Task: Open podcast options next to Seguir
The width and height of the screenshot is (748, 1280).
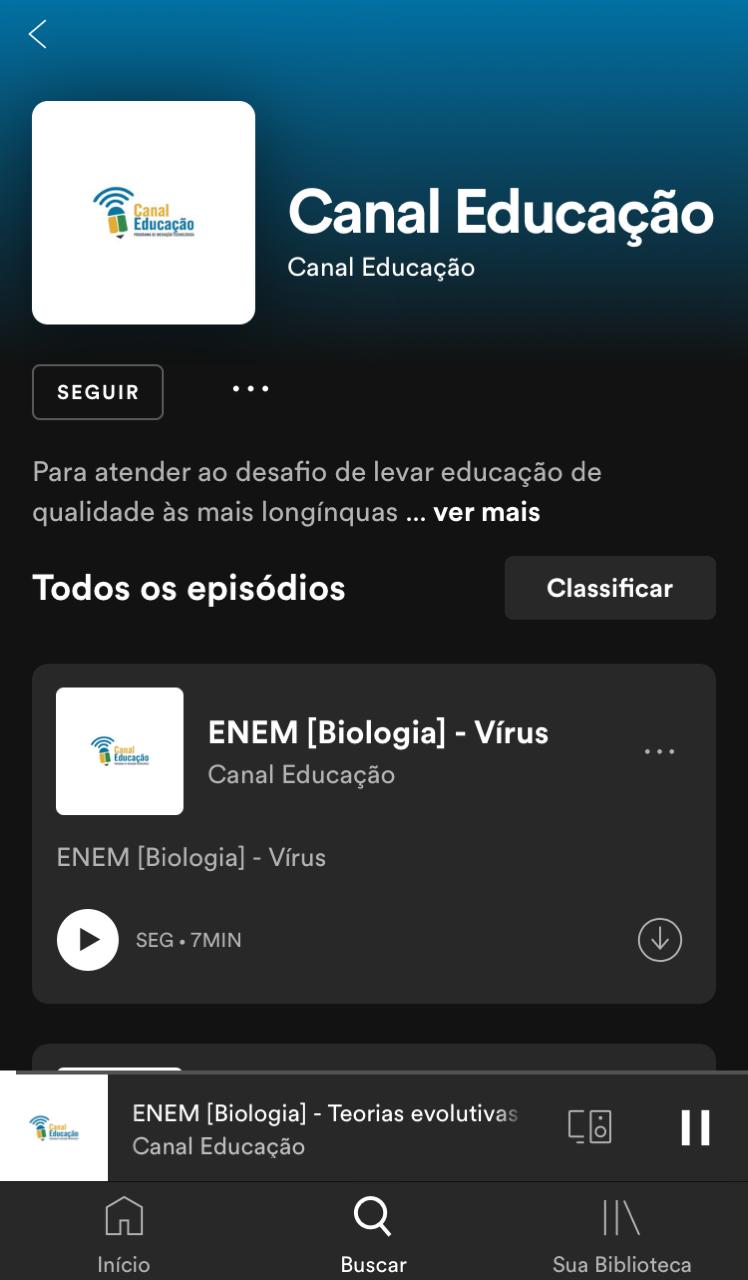Action: pos(250,389)
